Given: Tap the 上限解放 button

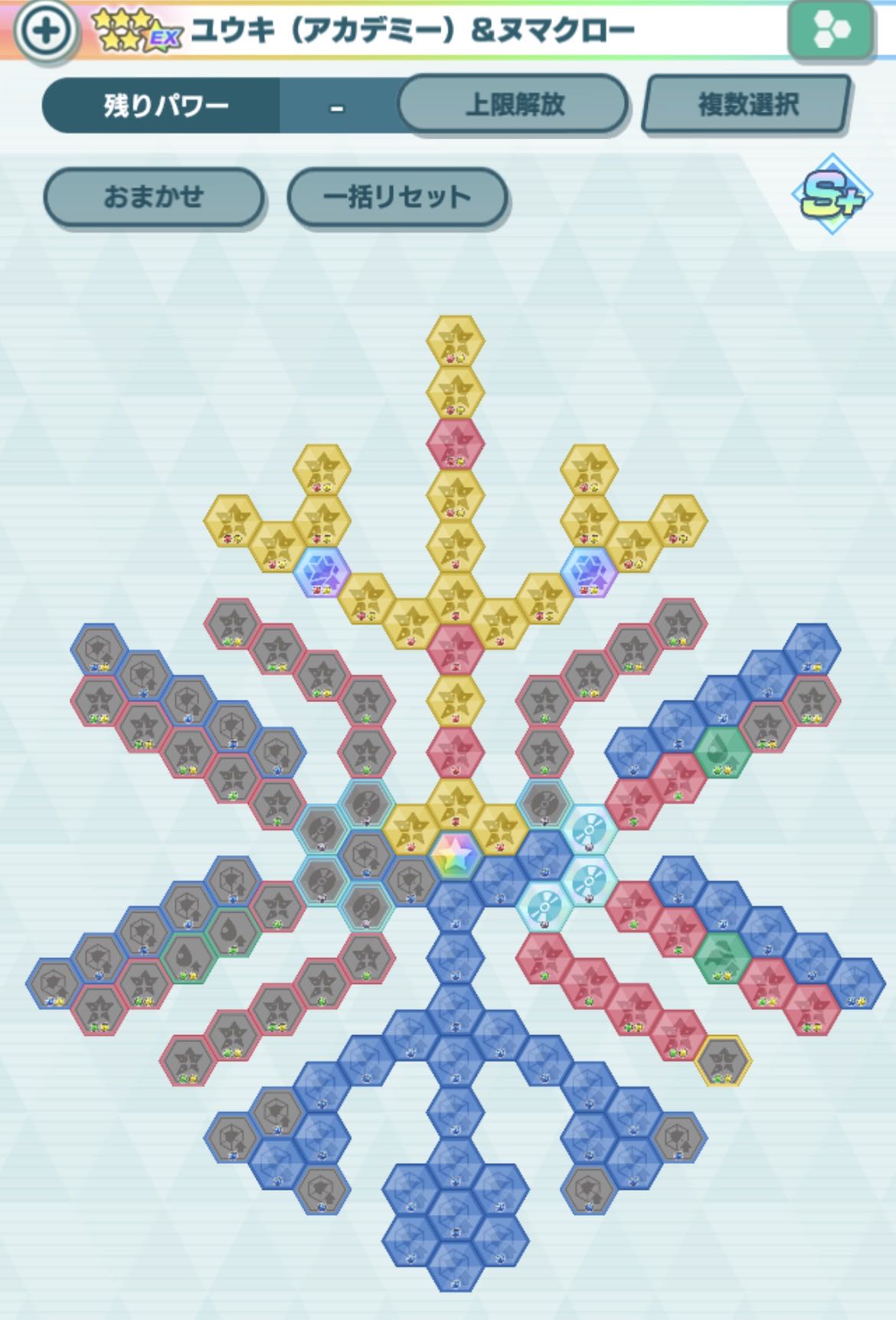Looking at the screenshot, I should click(514, 104).
